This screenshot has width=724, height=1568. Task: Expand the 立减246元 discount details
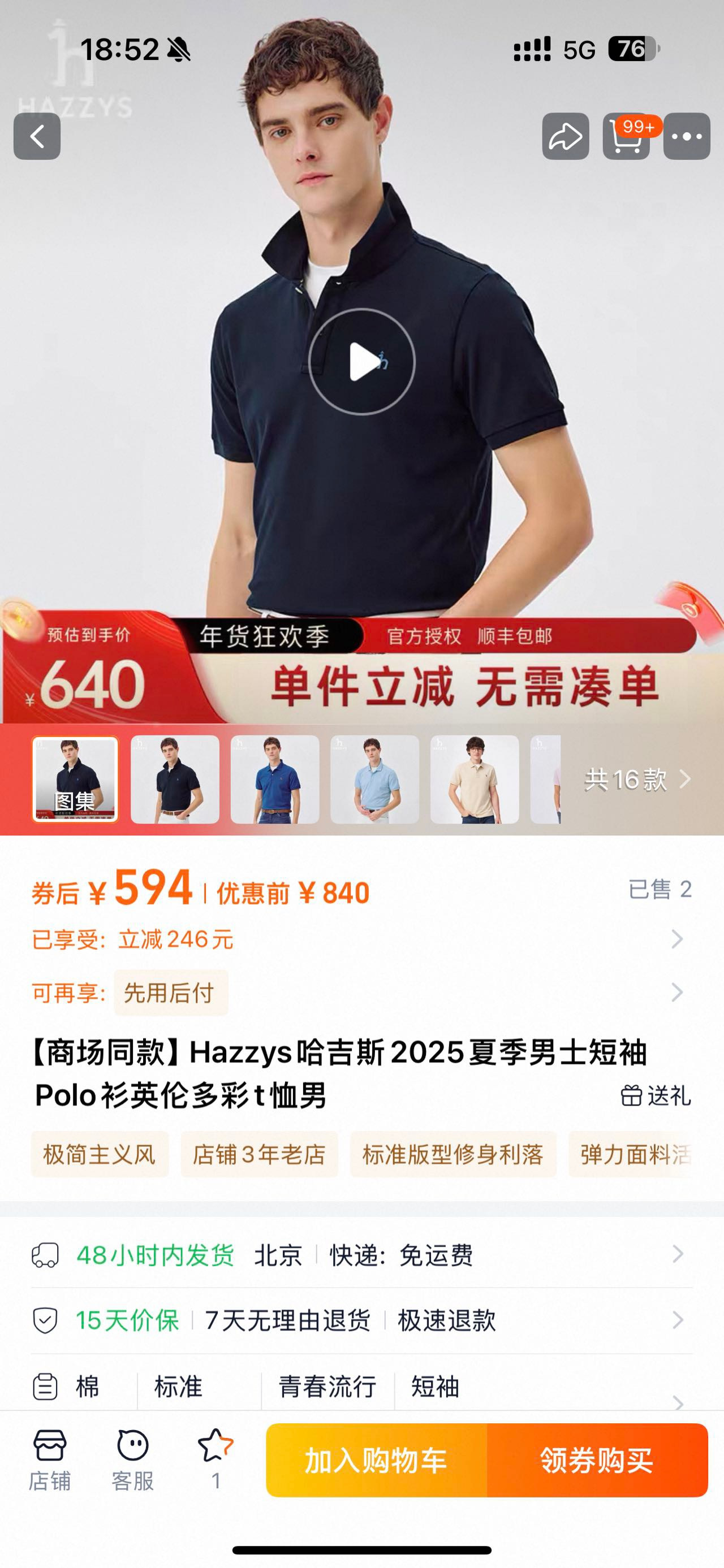point(676,939)
